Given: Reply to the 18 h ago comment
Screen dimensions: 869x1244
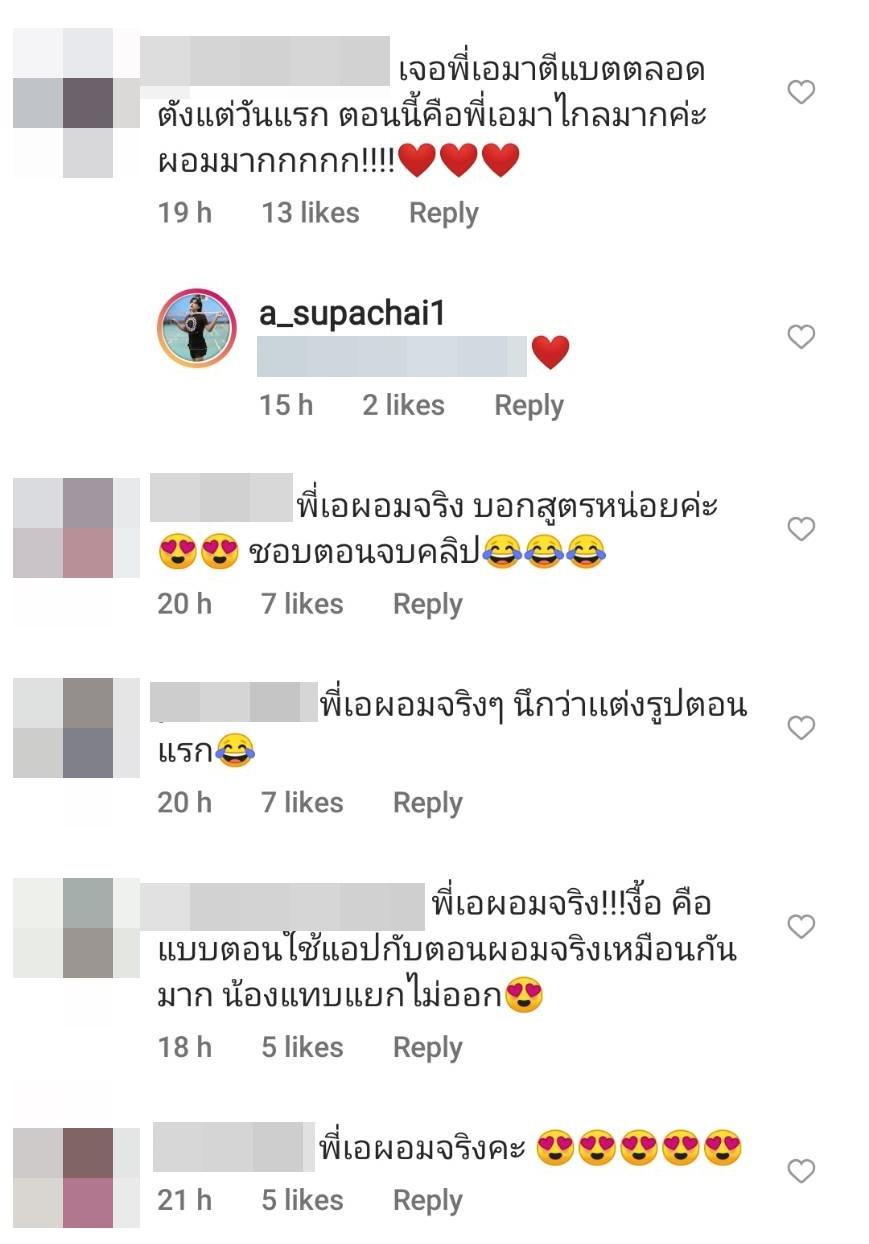Looking at the screenshot, I should (x=427, y=1047).
